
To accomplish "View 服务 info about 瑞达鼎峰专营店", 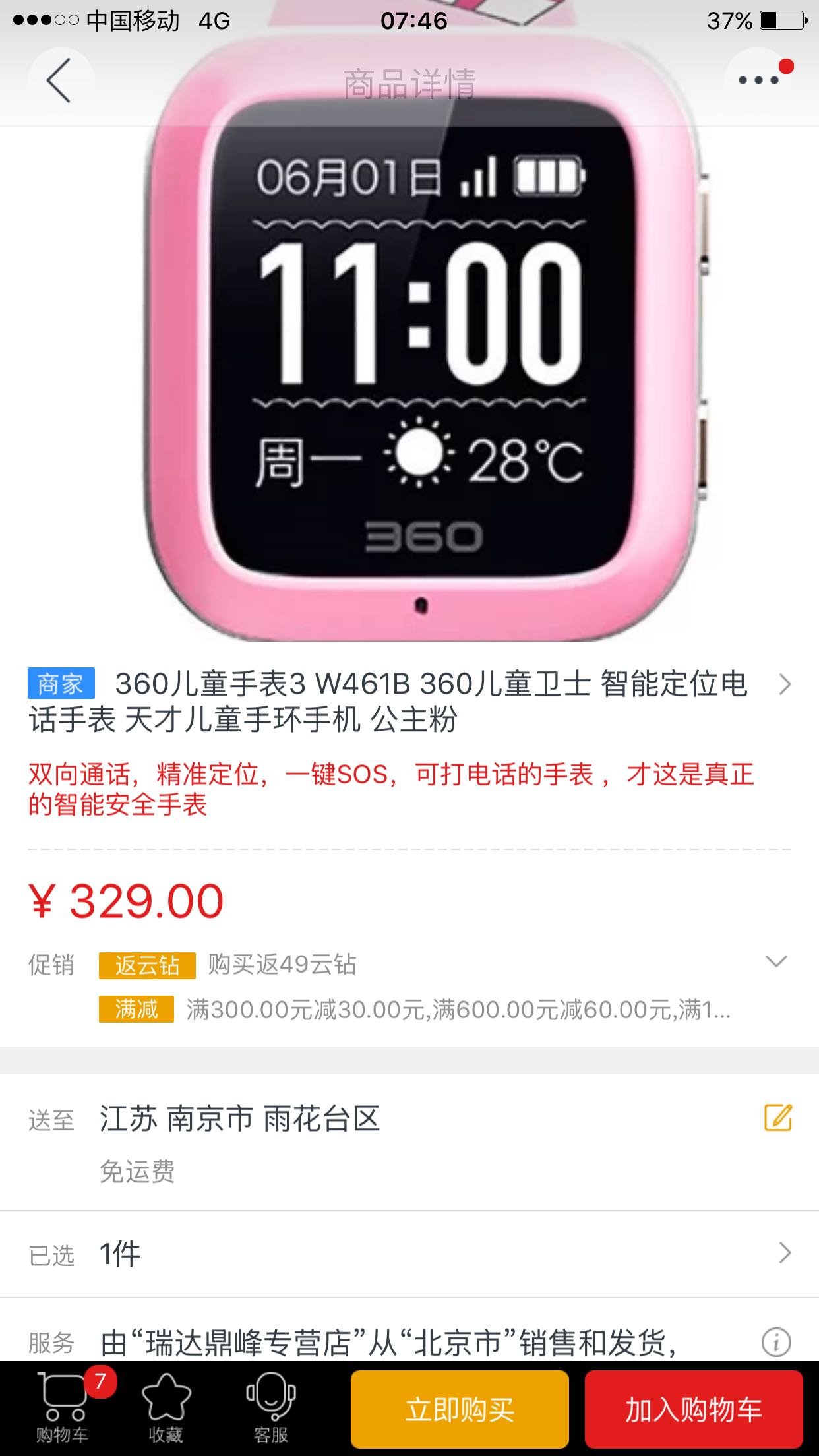I will 775,1342.
